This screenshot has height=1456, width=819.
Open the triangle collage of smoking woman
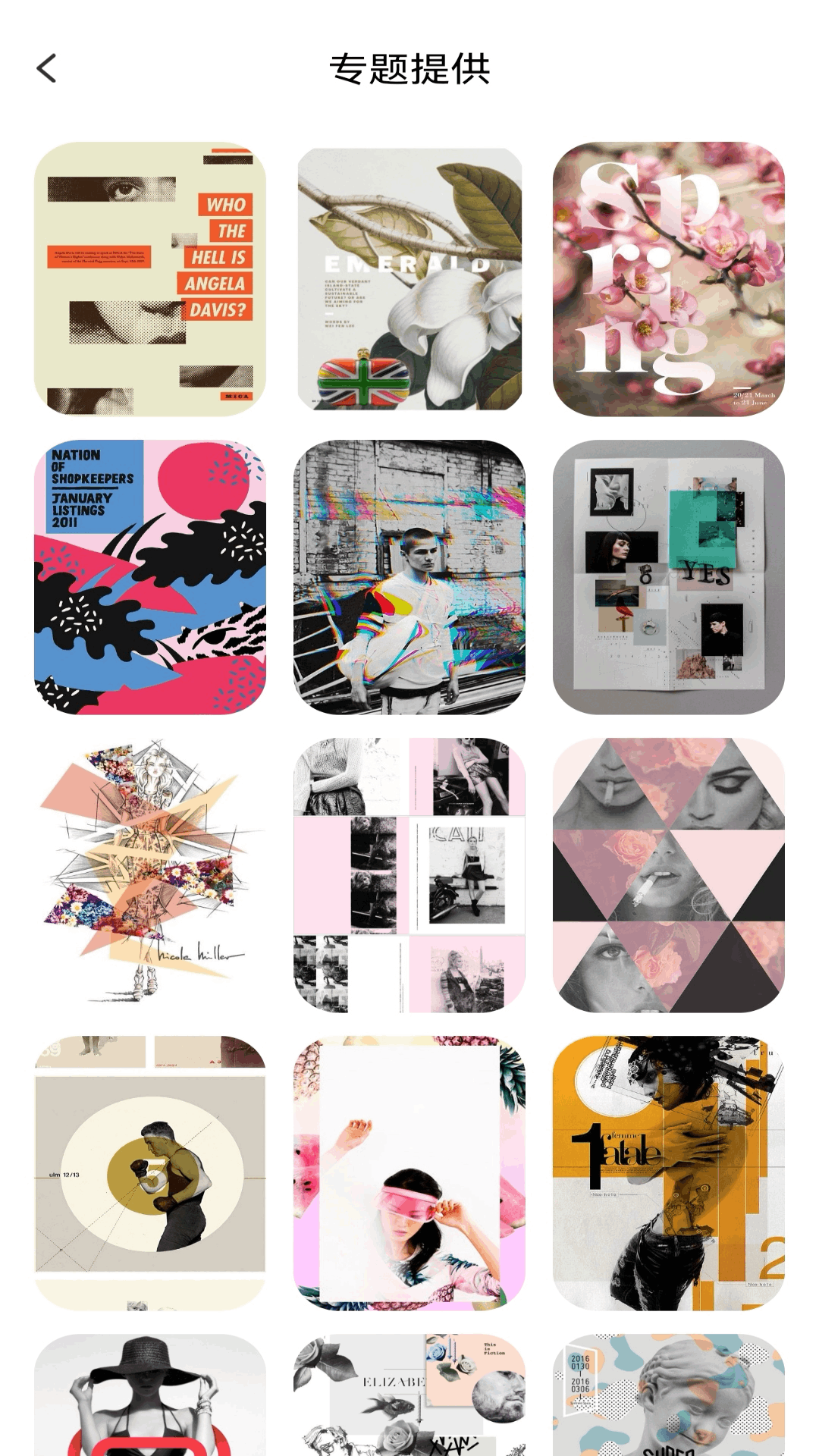[x=668, y=875]
